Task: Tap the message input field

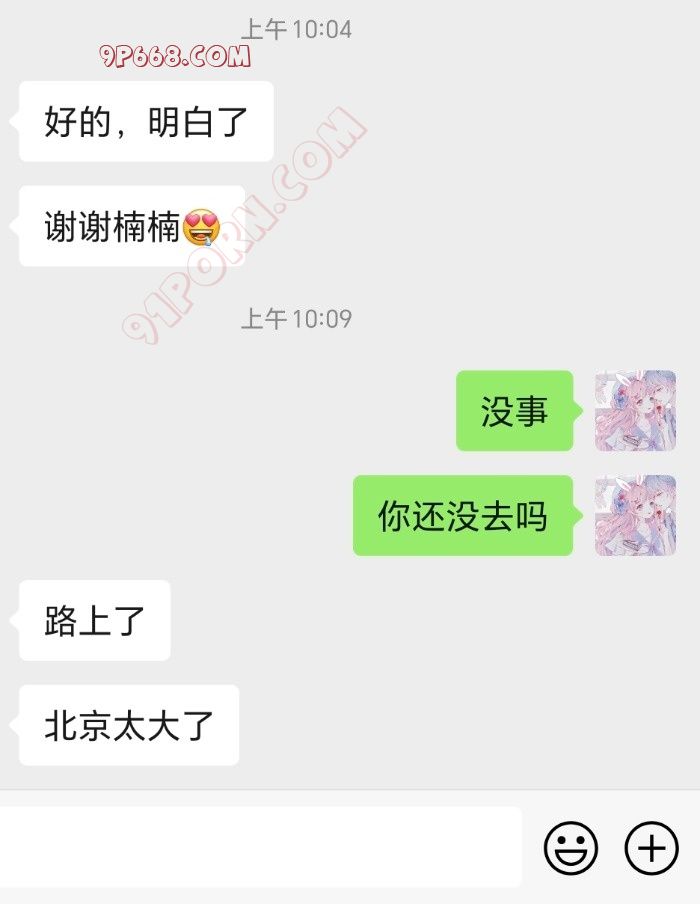Action: [260, 847]
